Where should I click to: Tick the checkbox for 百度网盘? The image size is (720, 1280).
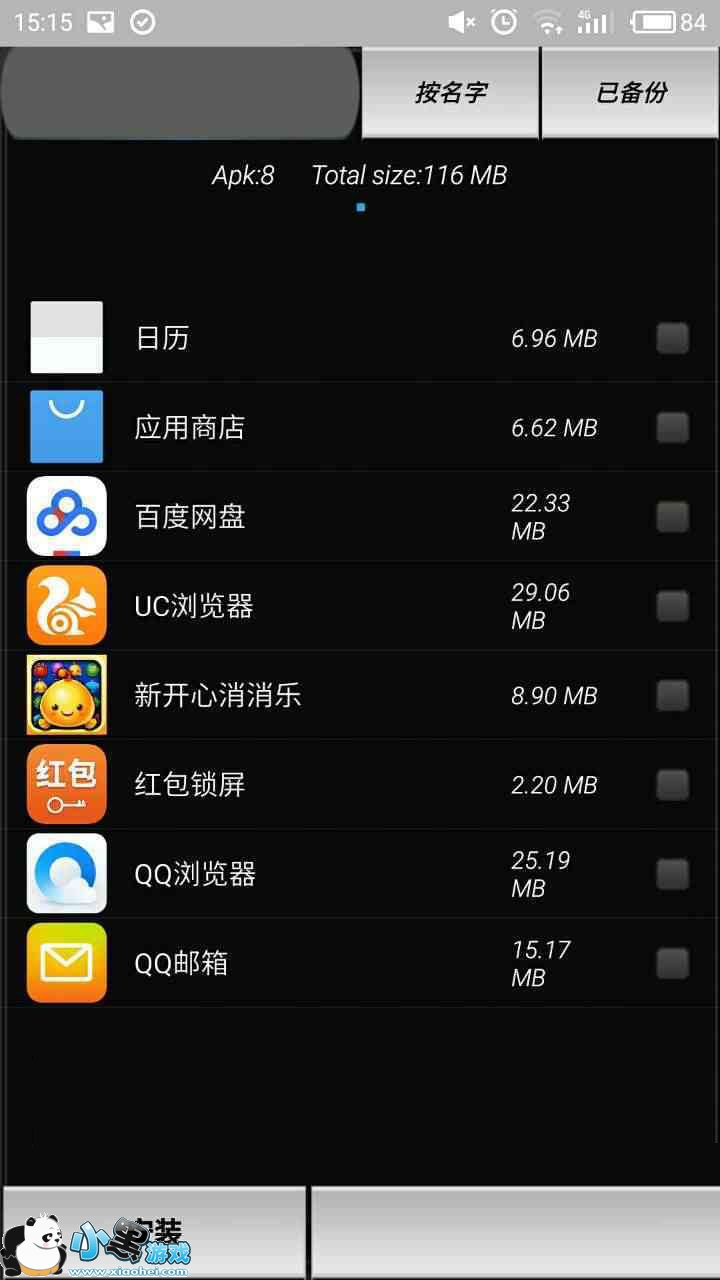672,517
